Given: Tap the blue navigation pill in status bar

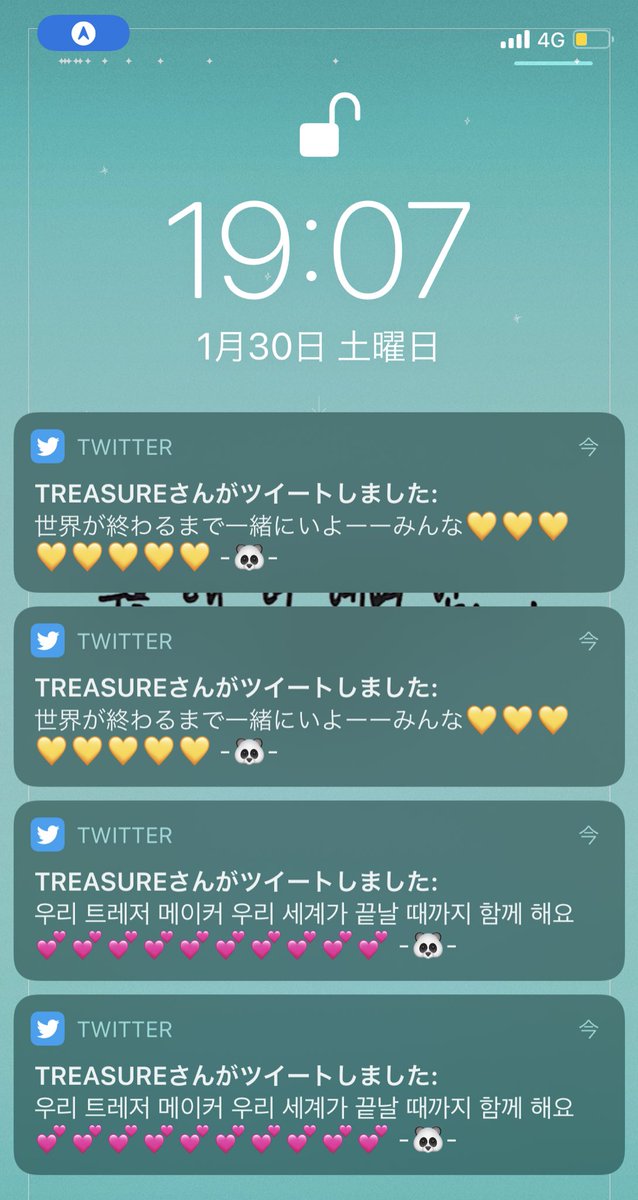Looking at the screenshot, I should (x=83, y=33).
